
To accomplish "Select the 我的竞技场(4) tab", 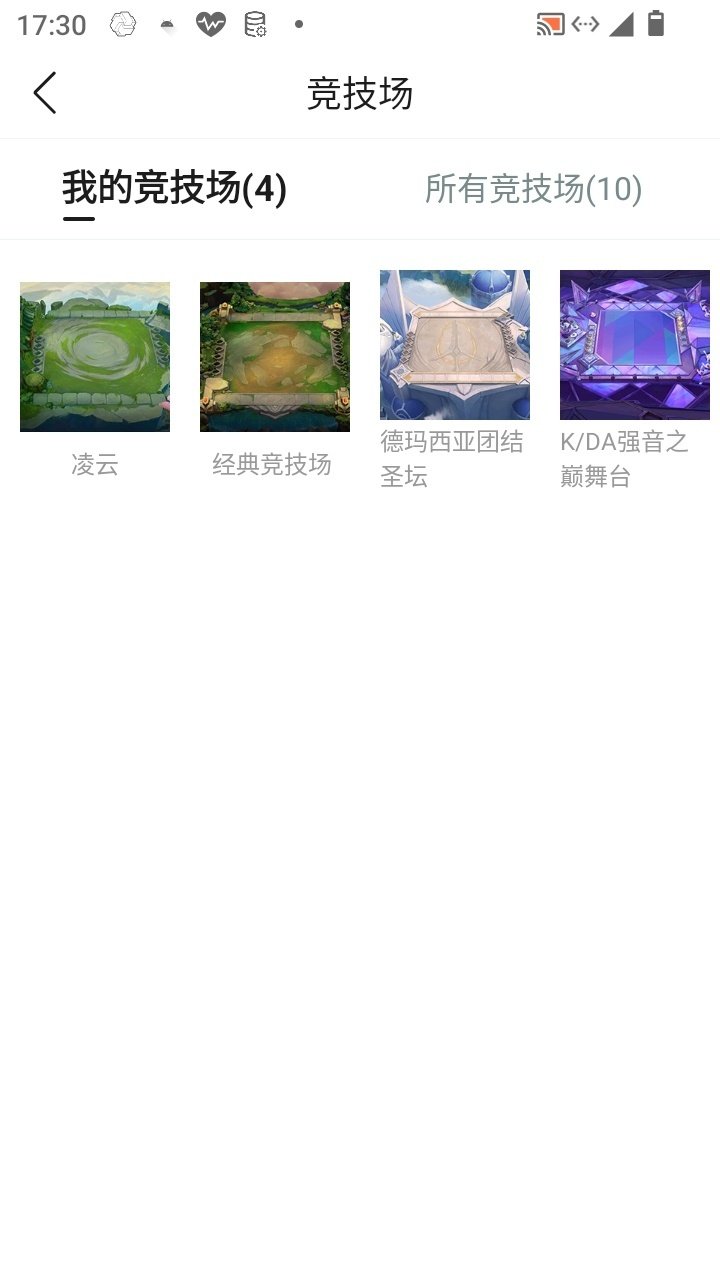I will tap(174, 185).
